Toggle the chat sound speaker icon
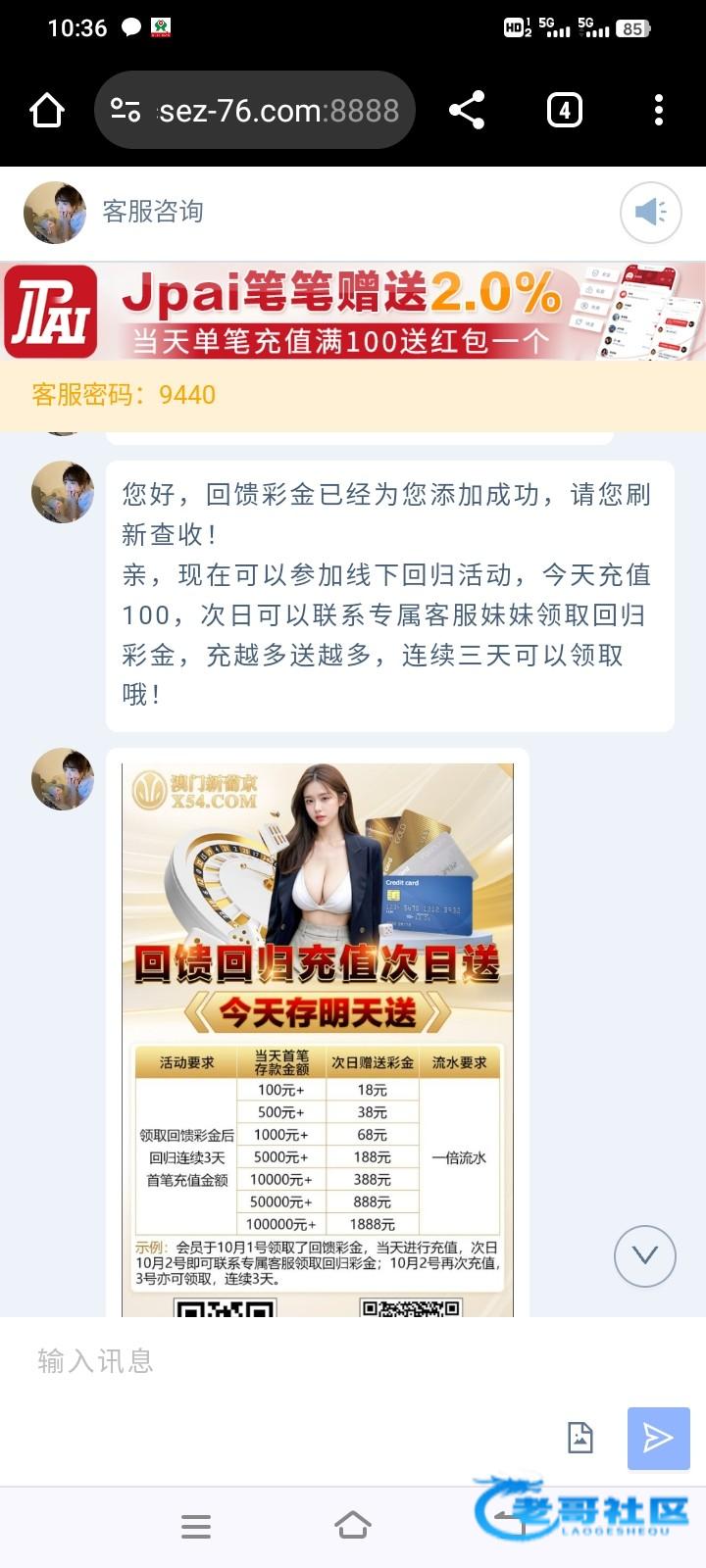This screenshot has width=706, height=1568. coord(651,212)
